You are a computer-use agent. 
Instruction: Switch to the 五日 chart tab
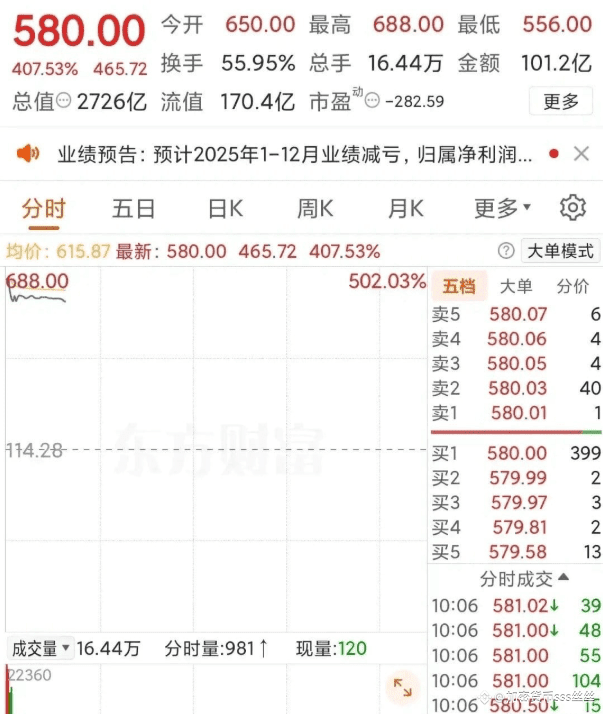133,209
